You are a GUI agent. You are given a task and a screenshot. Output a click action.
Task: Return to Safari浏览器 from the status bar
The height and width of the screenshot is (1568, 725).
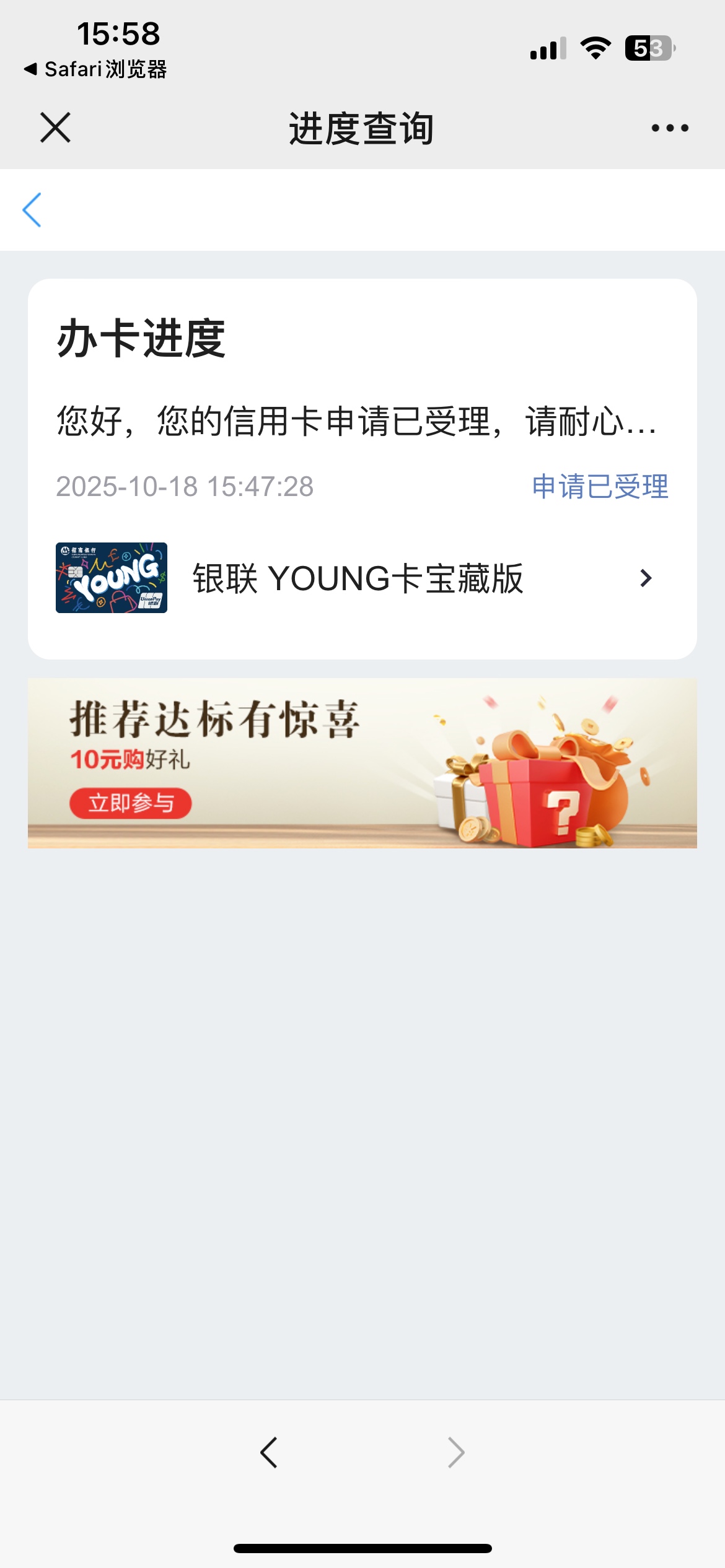95,69
